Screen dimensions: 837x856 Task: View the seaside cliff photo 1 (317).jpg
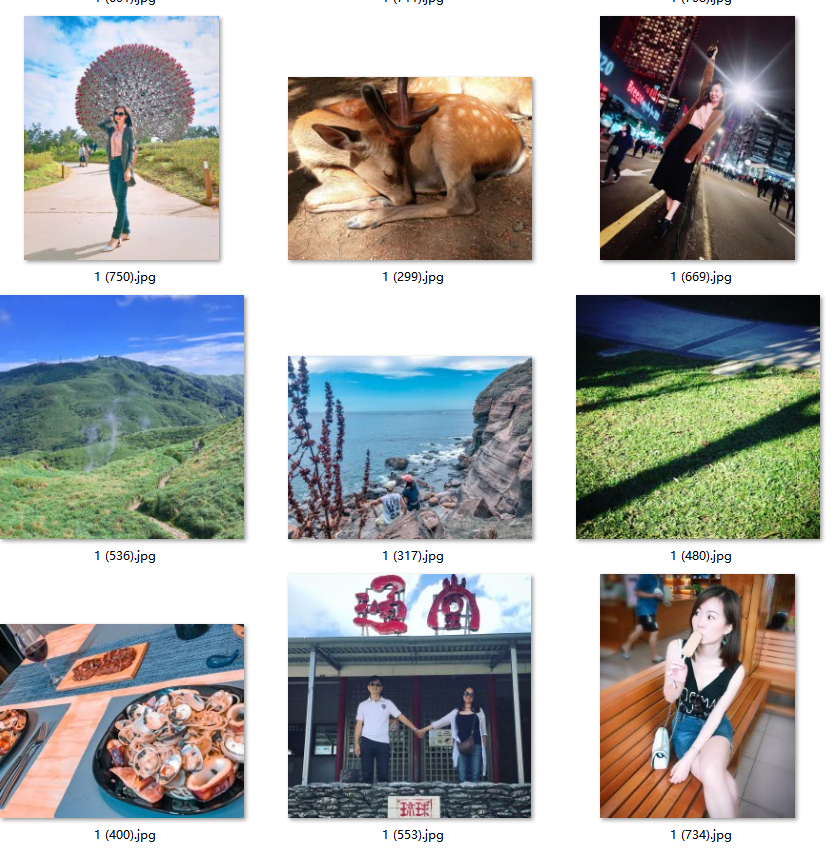[410, 448]
